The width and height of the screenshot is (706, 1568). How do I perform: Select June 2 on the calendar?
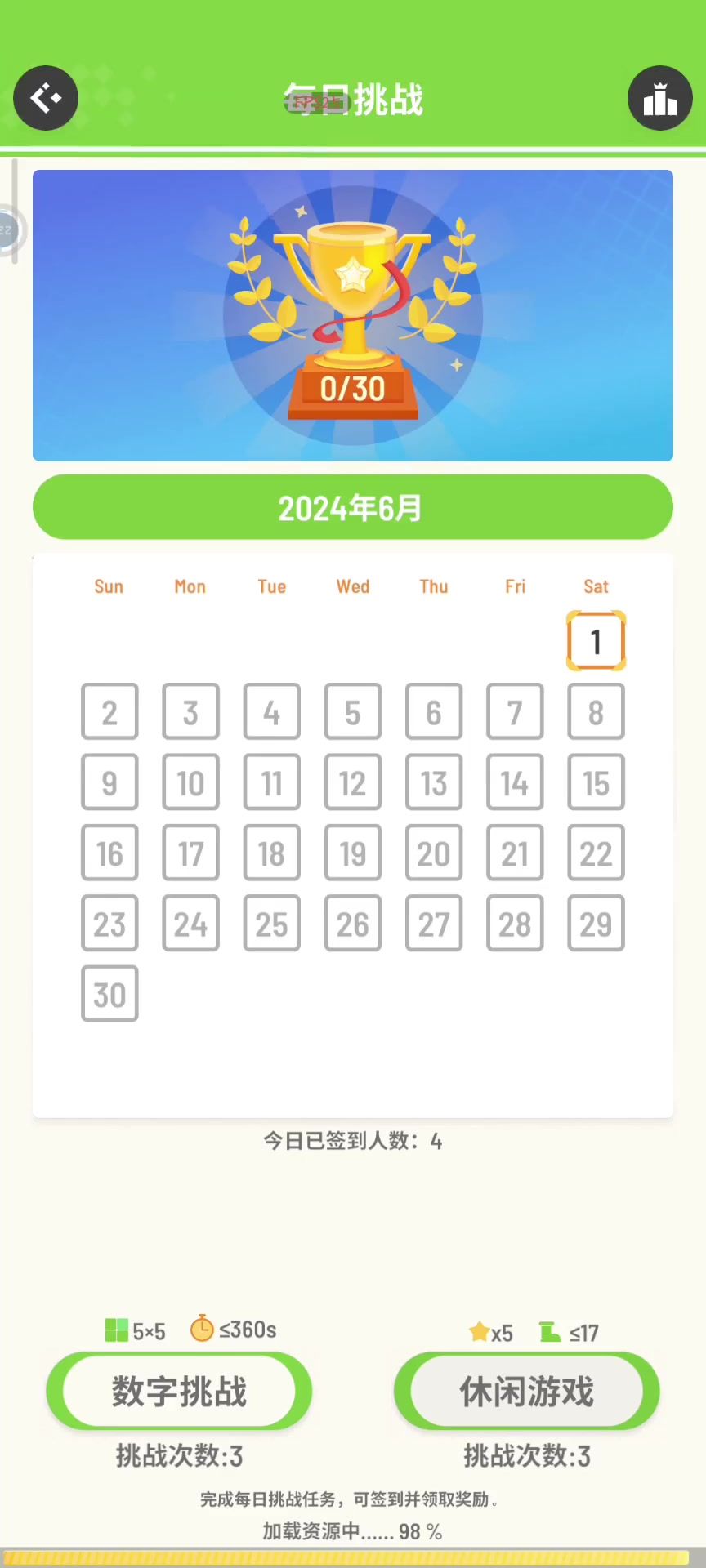pyautogui.click(x=109, y=712)
